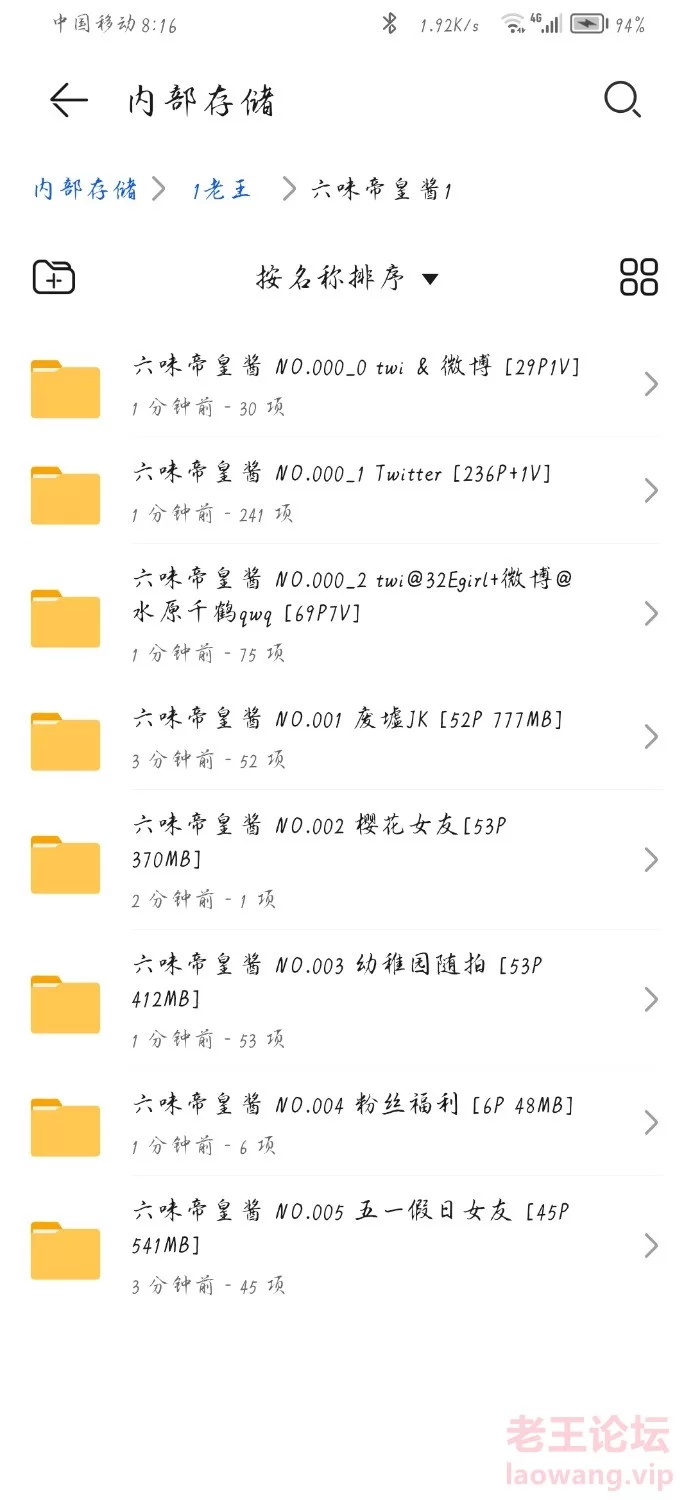The image size is (693, 1500).
Task: Open folder NO.000_2 twi@32Egirl
Action: [346, 613]
